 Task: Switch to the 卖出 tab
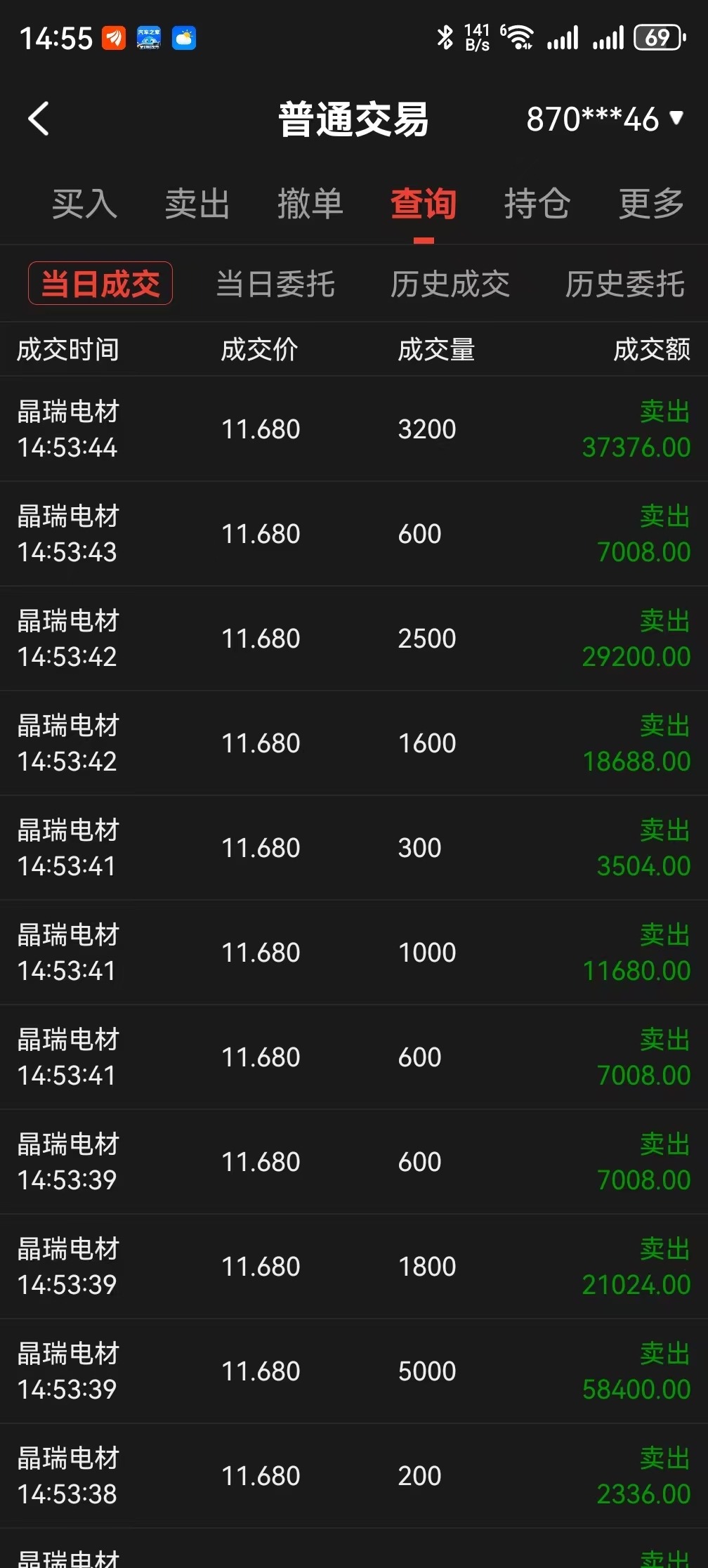[x=197, y=204]
